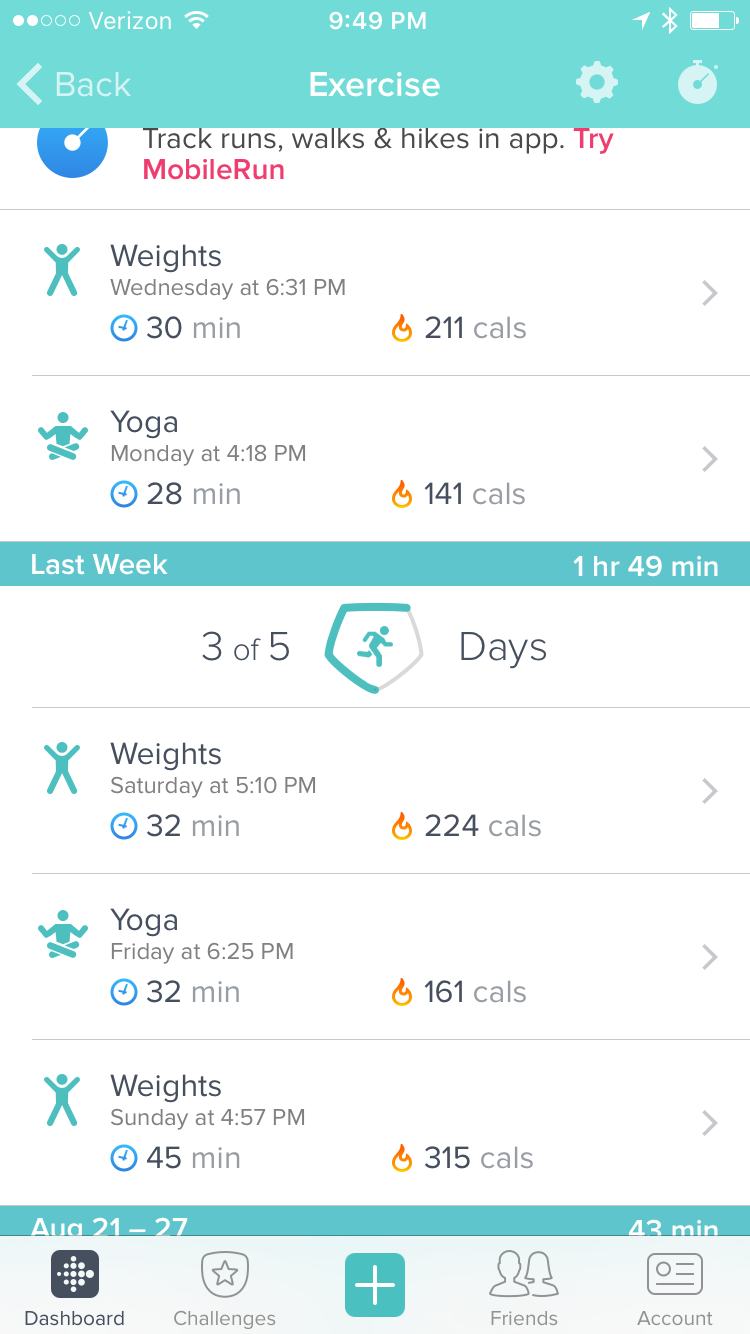Screen dimensions: 750x1334
Task: Switch to the Dashboard tab
Action: pos(75,1287)
